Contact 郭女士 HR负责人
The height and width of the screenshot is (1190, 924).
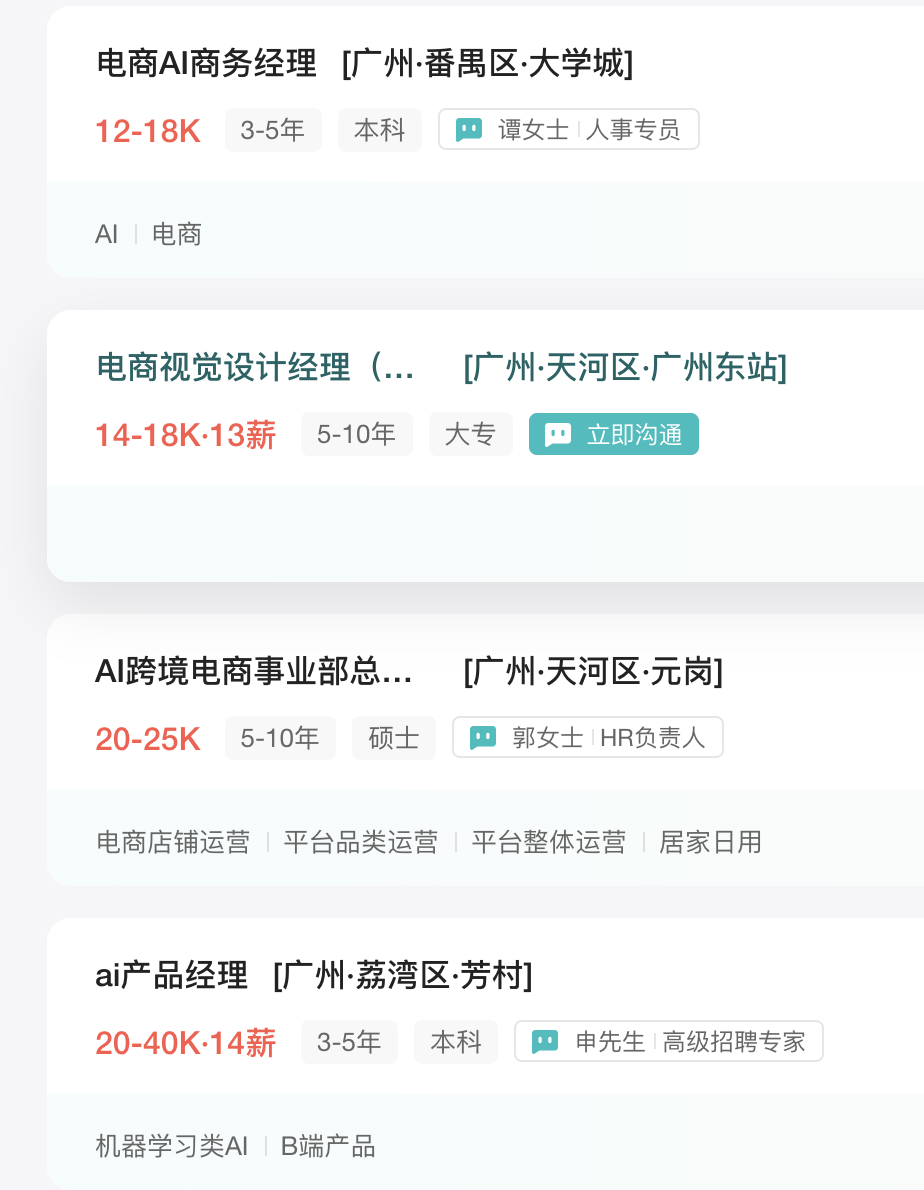pyautogui.click(x=587, y=738)
